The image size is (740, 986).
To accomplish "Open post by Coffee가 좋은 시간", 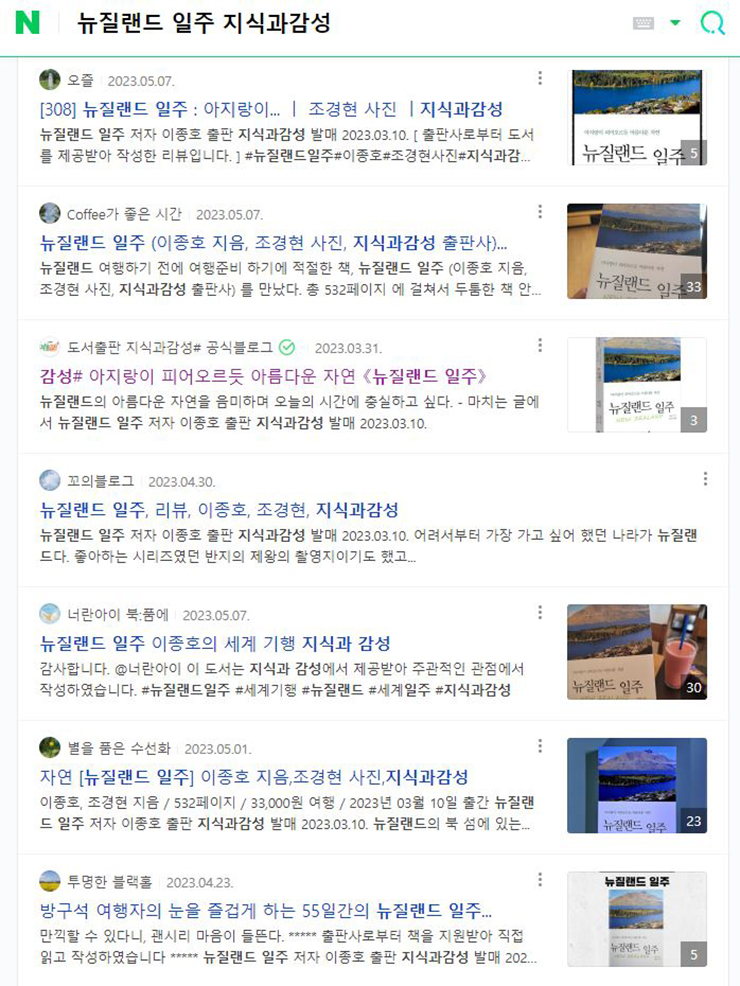I will coord(273,243).
